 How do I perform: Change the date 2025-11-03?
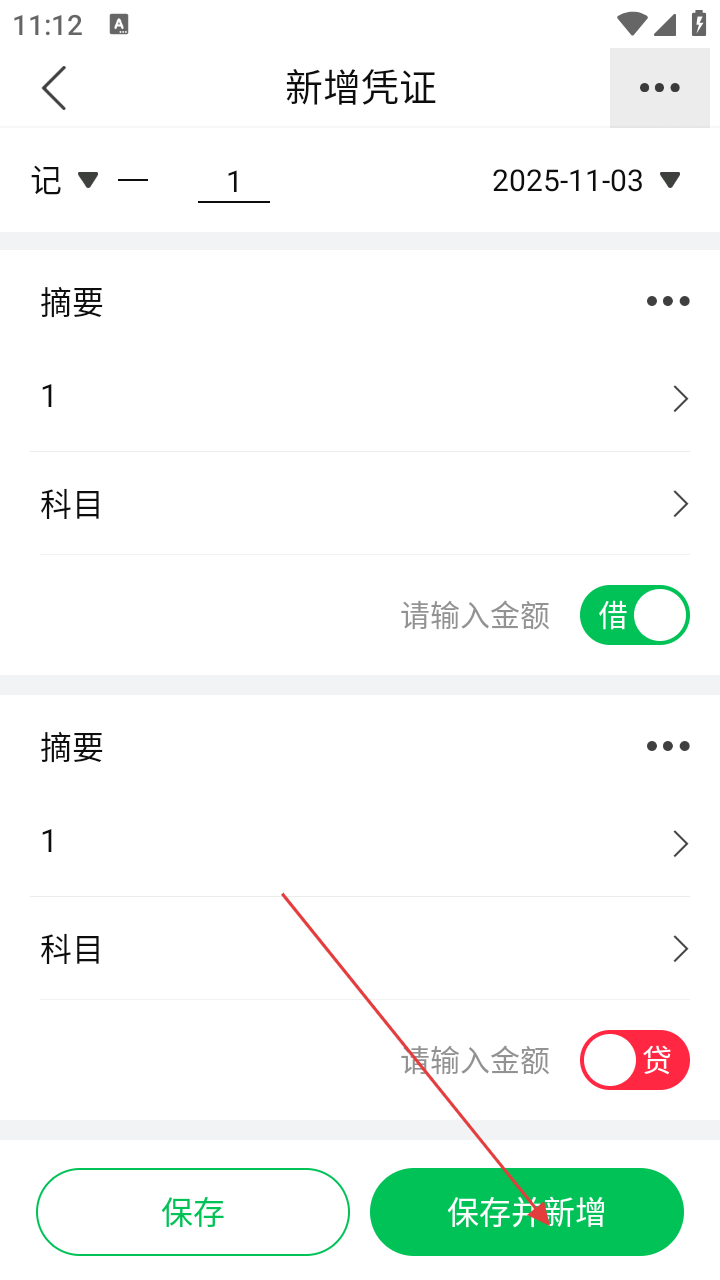[586, 181]
